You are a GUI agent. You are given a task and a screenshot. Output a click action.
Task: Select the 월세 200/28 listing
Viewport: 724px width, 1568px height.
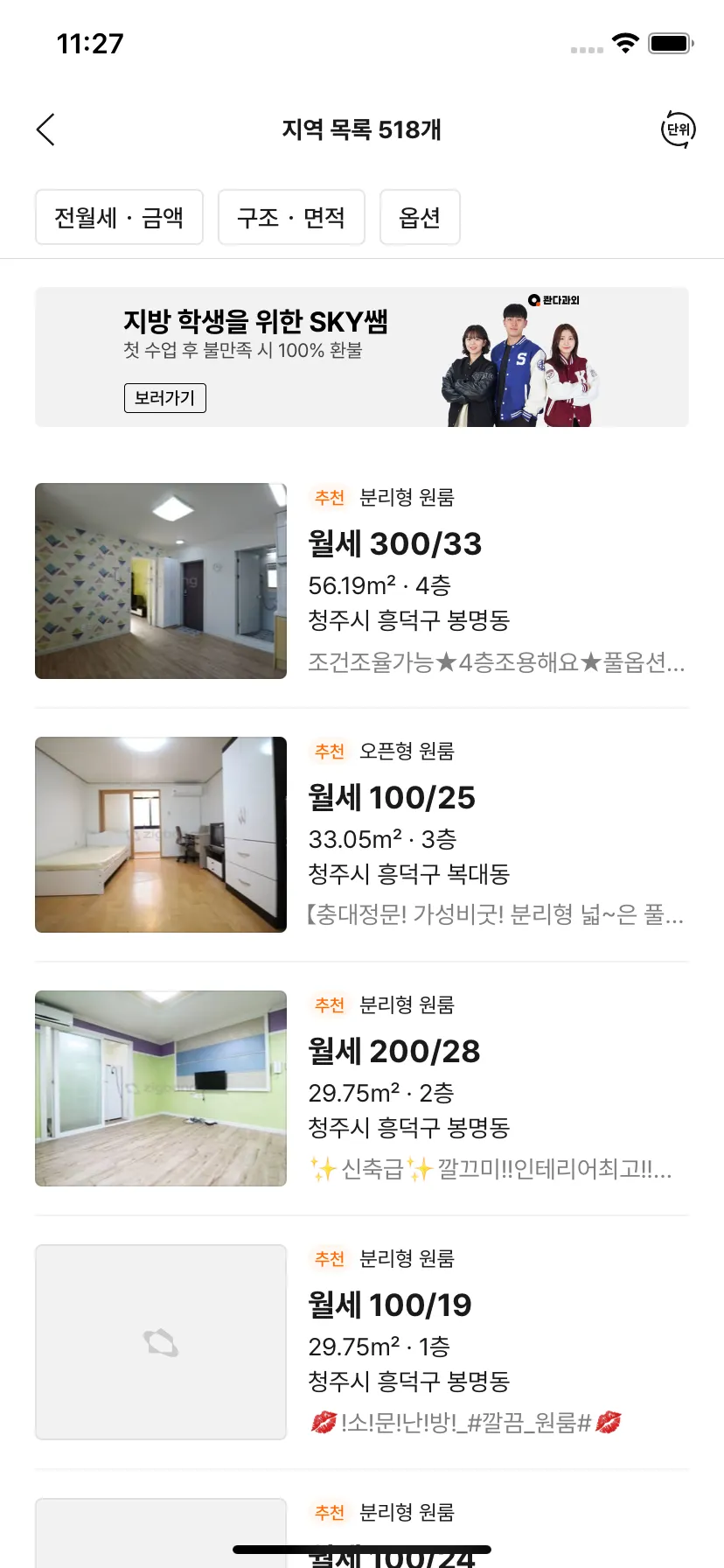point(394,1052)
